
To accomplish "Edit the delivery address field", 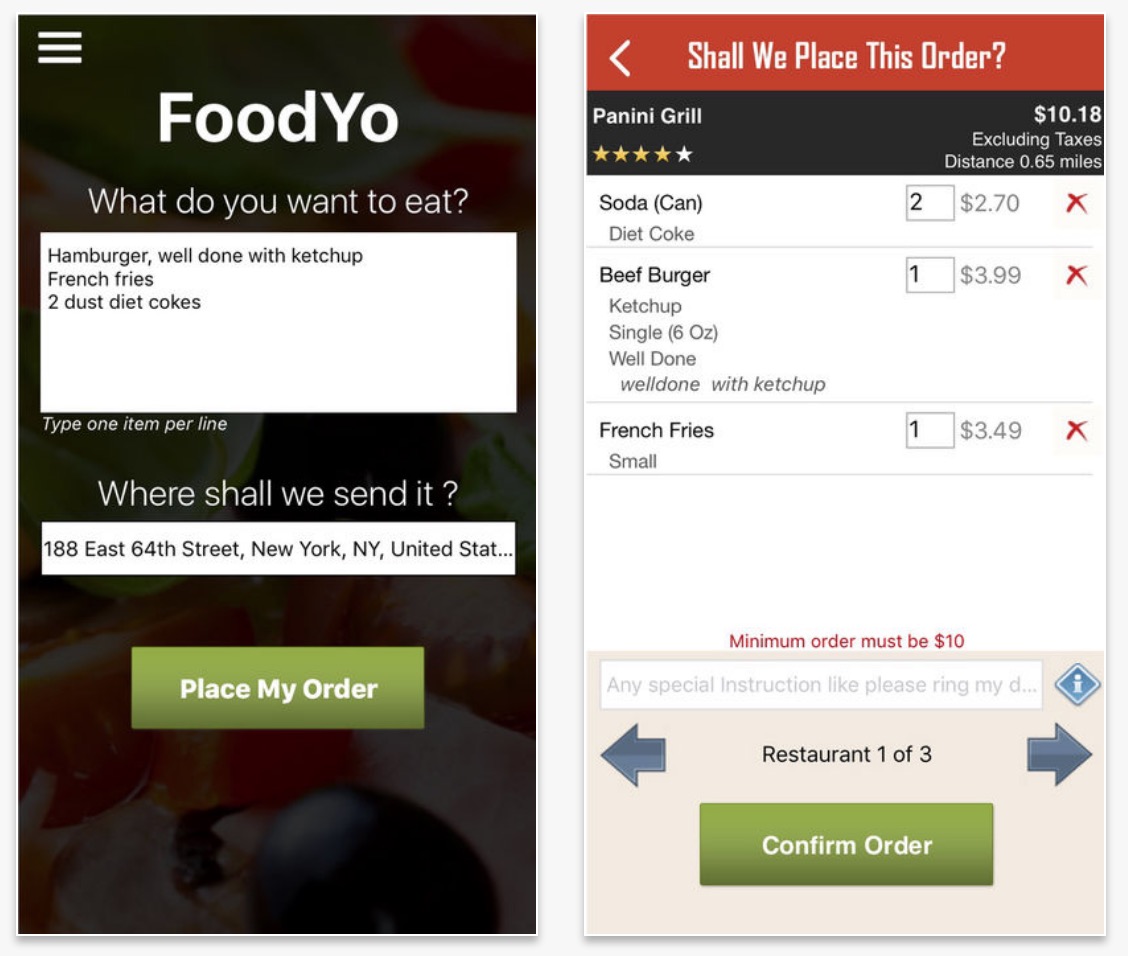I will pyautogui.click(x=278, y=549).
